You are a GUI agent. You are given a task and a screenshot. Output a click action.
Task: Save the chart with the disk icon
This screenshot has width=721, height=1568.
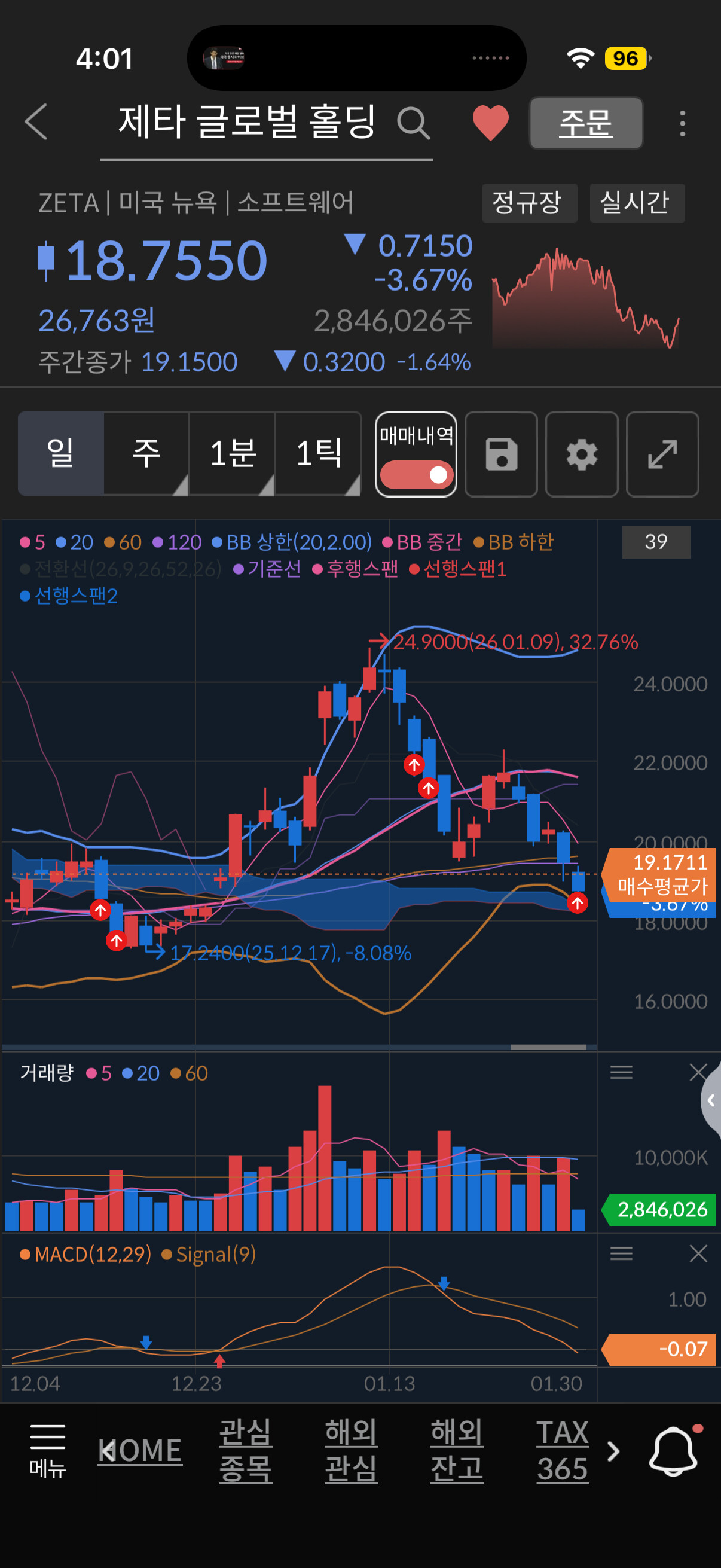click(x=501, y=454)
